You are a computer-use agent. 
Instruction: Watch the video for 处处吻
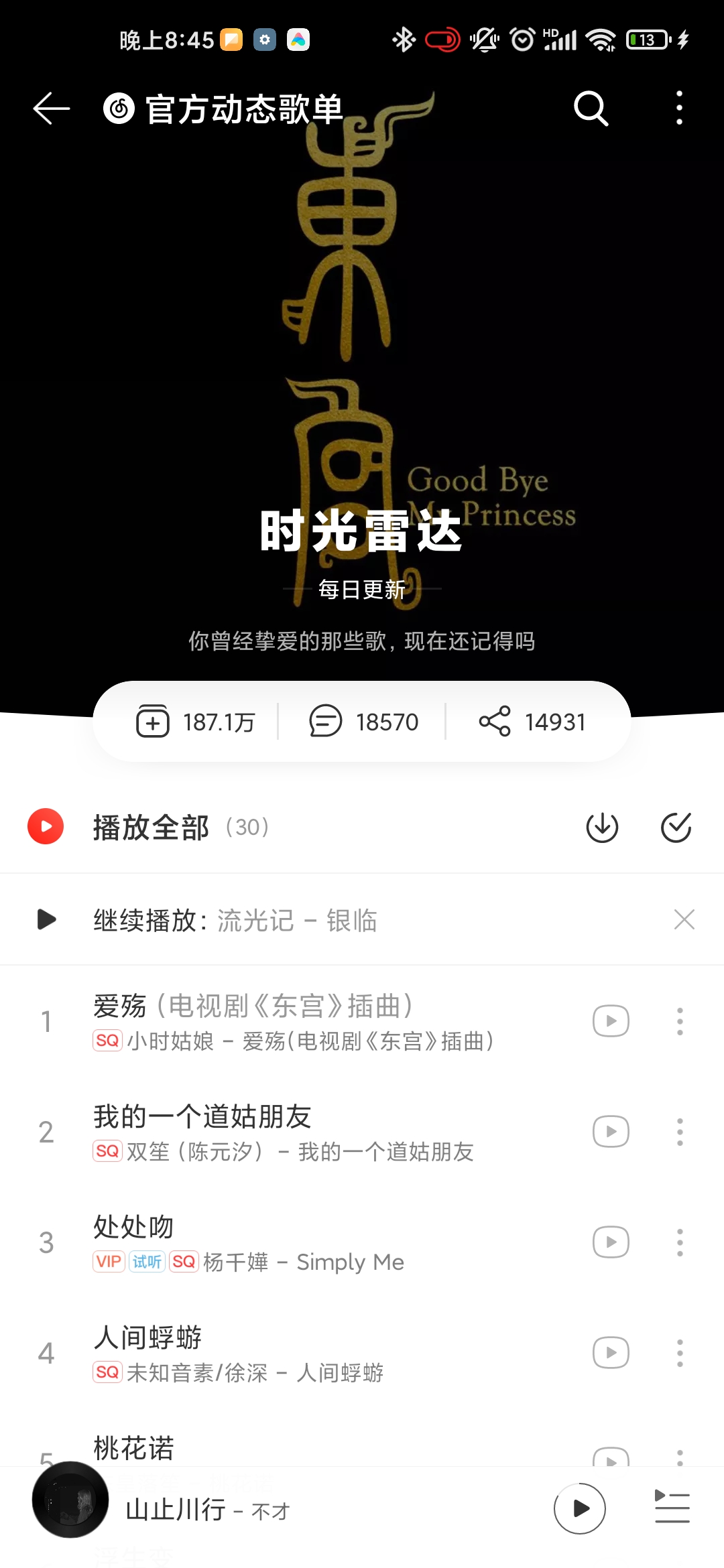point(611,1242)
